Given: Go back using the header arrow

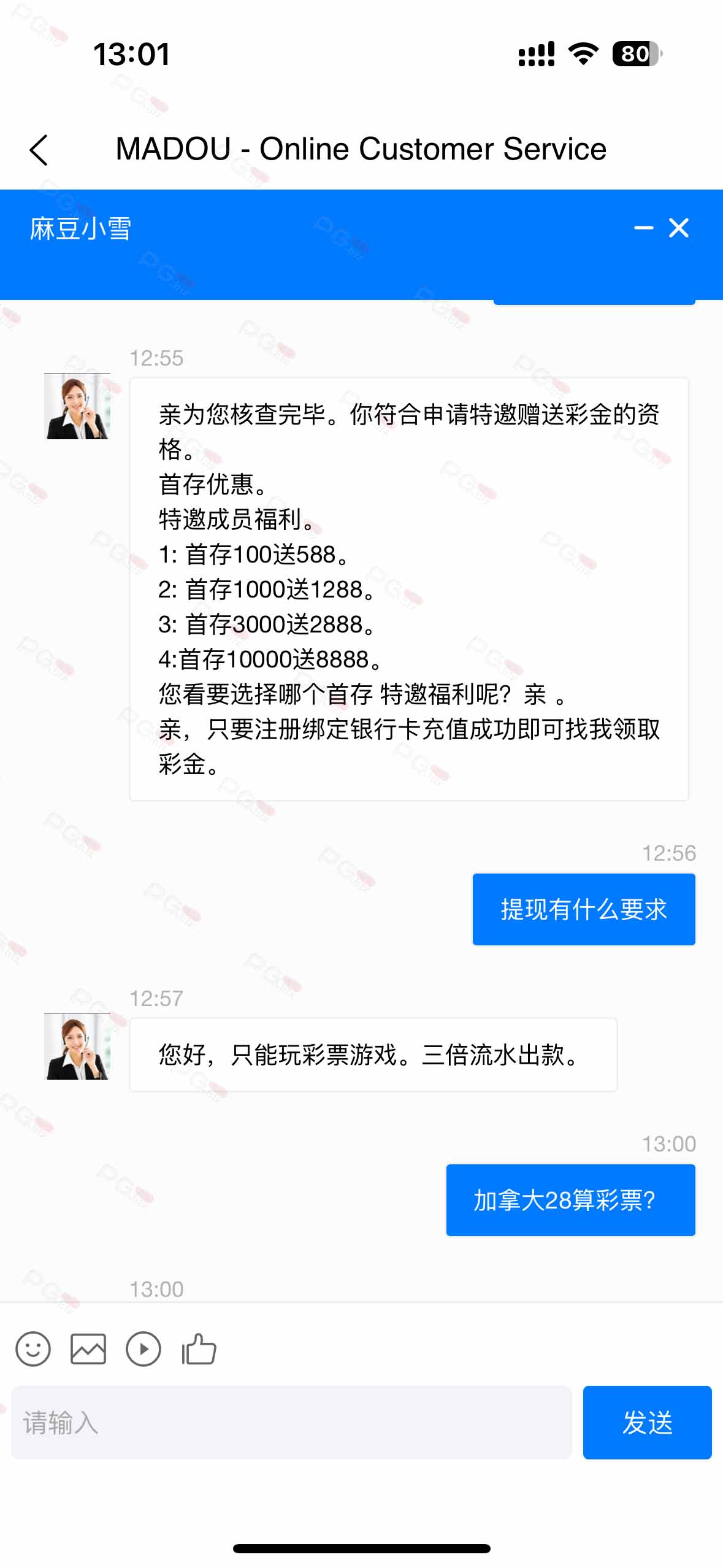Looking at the screenshot, I should coord(39,150).
